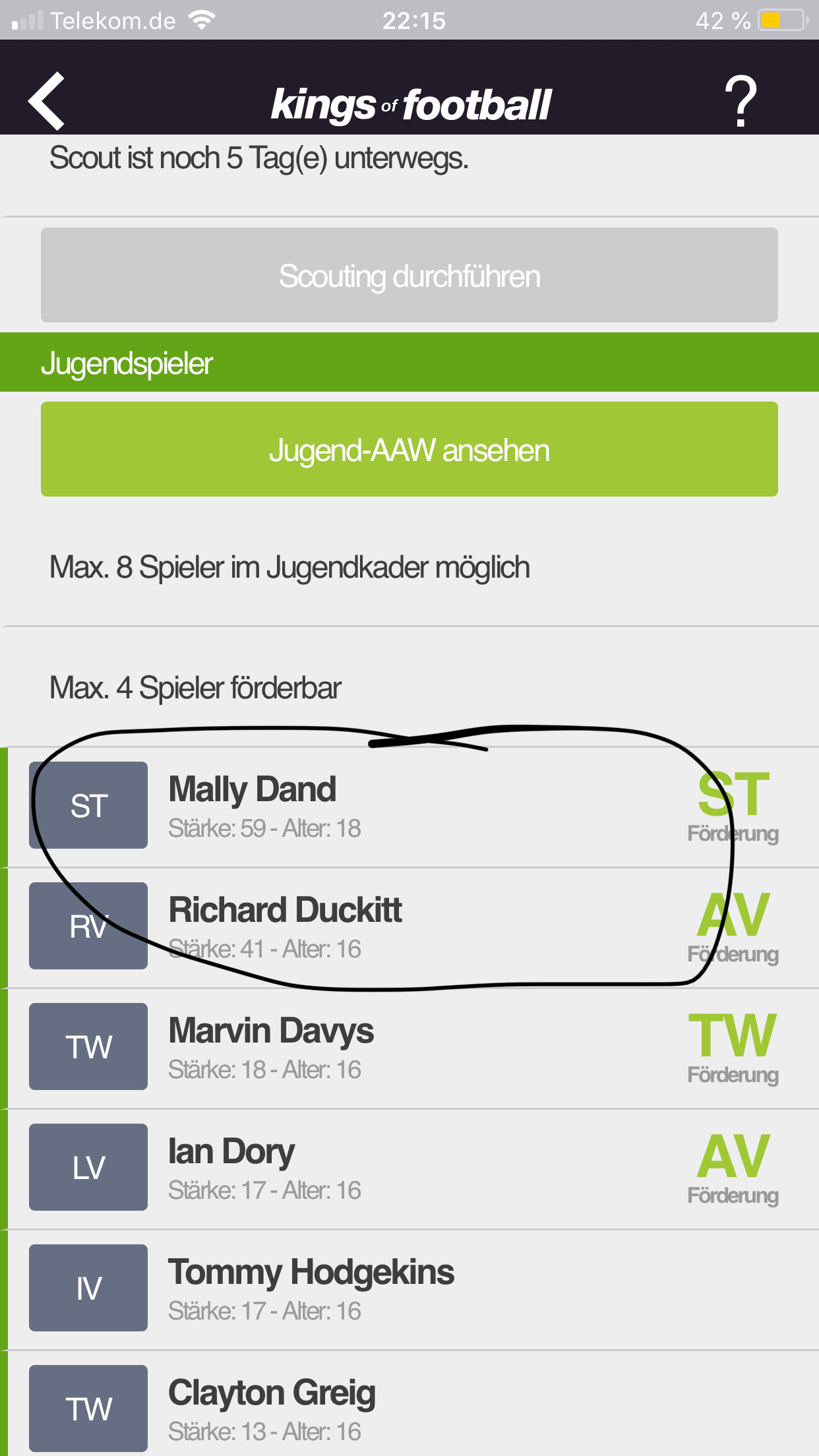Screen dimensions: 819x1456
Task: Tap Scouting durchführen button
Action: (x=409, y=276)
